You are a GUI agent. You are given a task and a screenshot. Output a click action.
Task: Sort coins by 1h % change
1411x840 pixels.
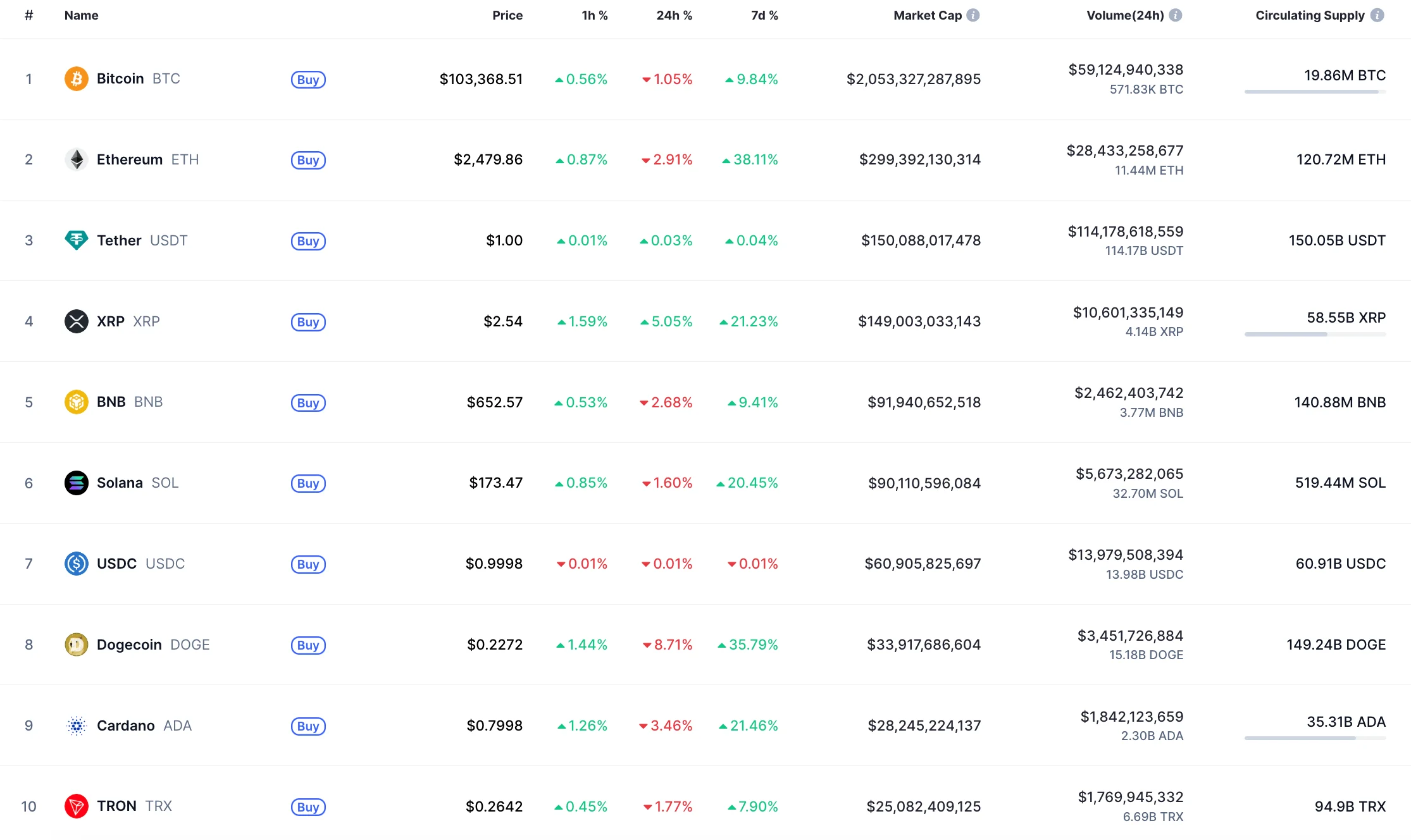tap(594, 15)
